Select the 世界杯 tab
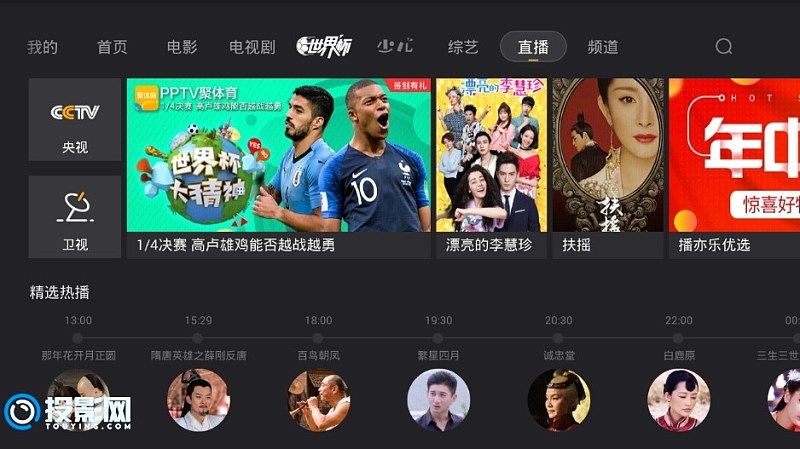Screen dimensions: 800x449 pos(324,47)
